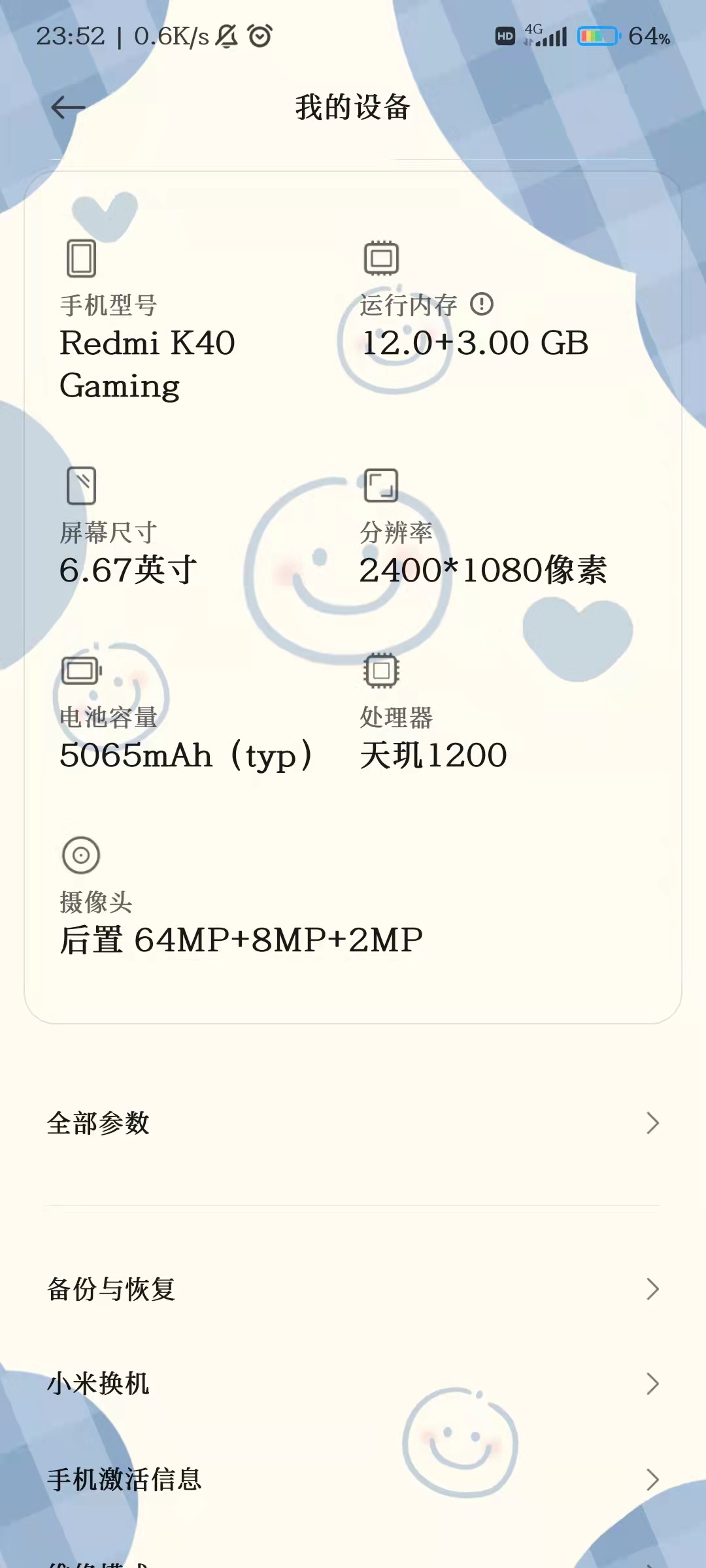The image size is (706, 1568).
Task: Click the processor chip icon above 处理器
Action: coord(380,670)
